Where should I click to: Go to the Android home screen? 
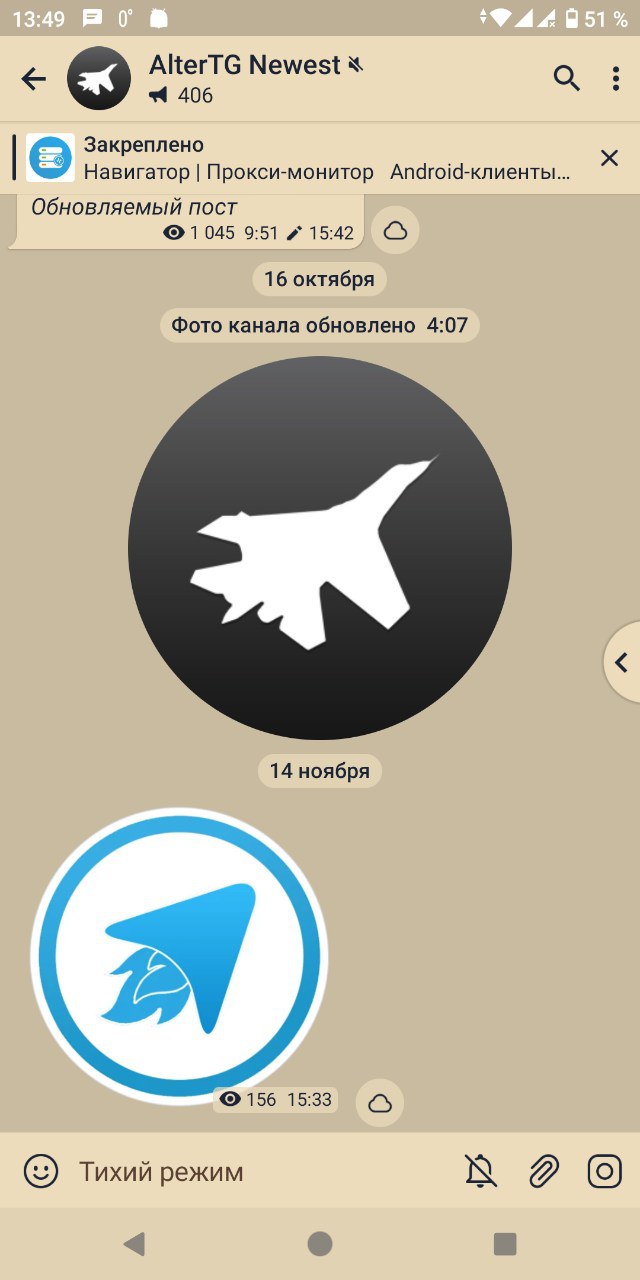point(320,1243)
